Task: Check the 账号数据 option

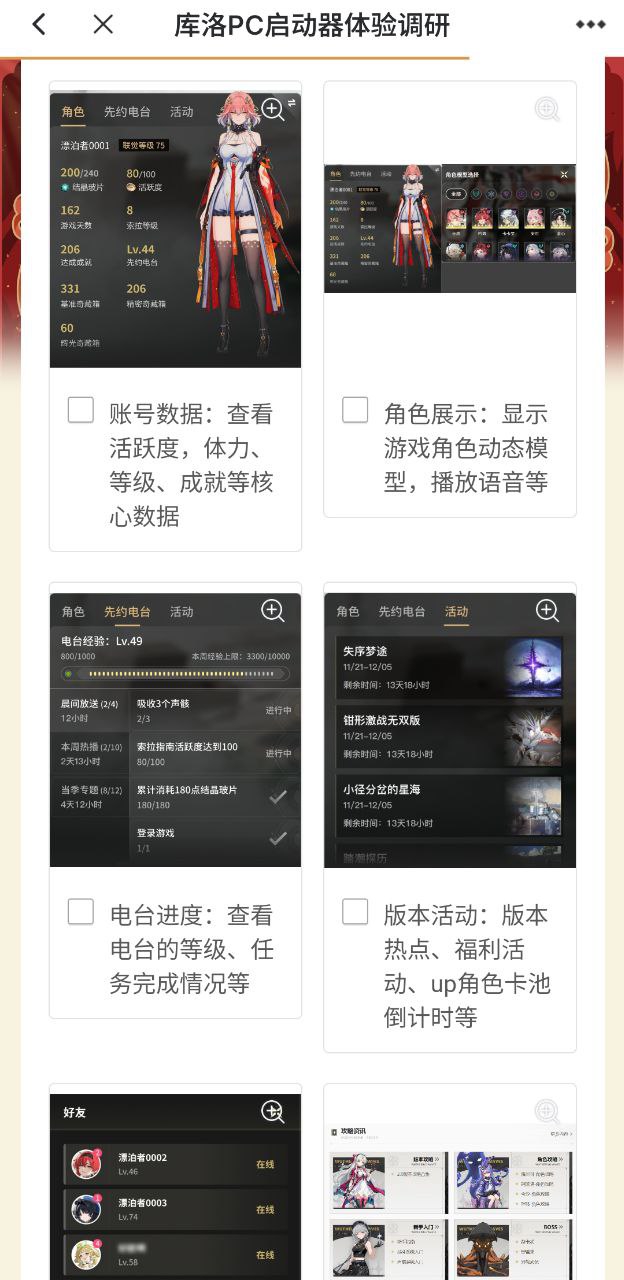Action: click(81, 410)
